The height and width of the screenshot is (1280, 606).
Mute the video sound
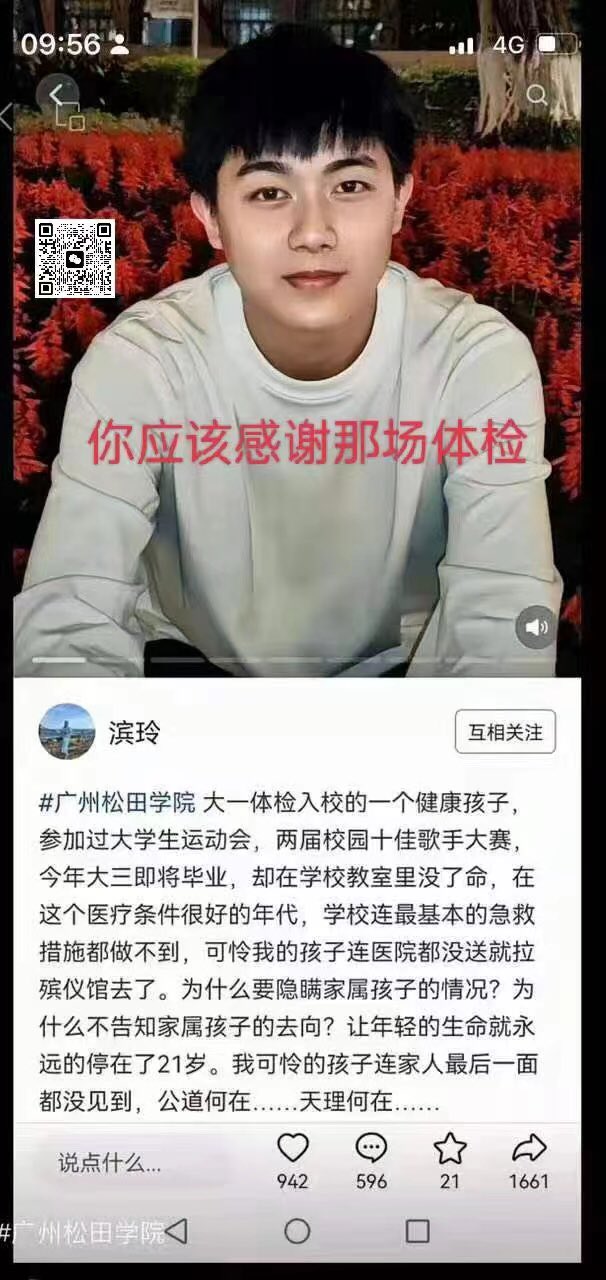pyautogui.click(x=536, y=627)
